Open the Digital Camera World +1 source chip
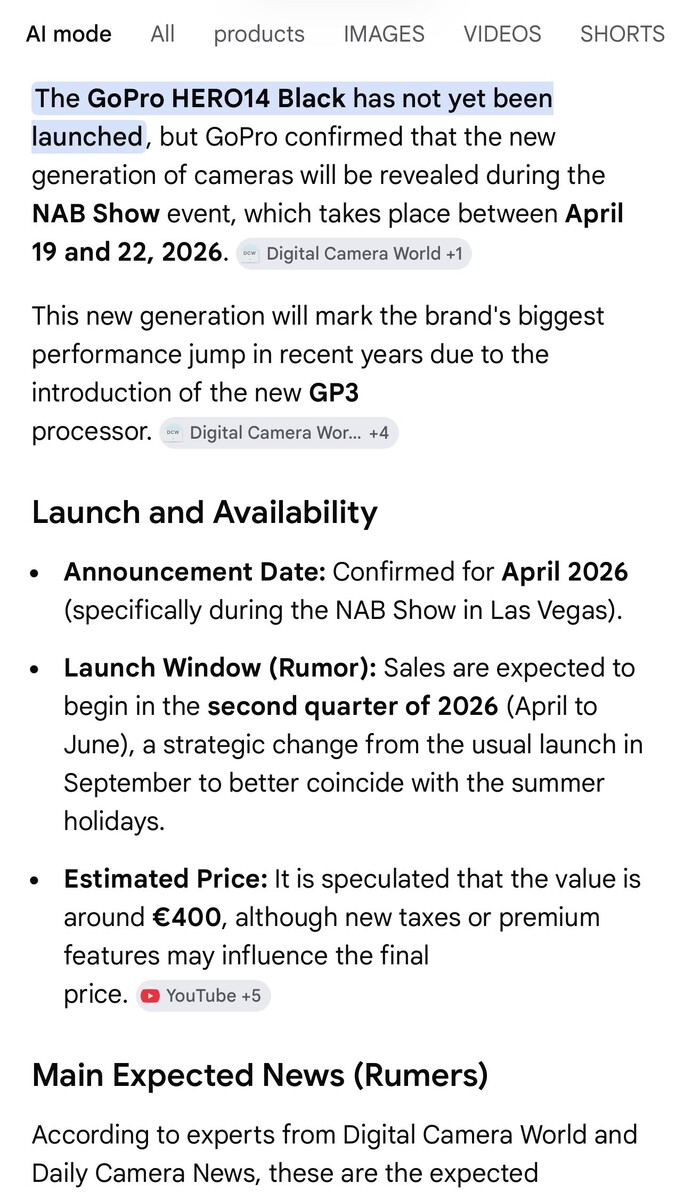The image size is (684, 1200). (x=353, y=254)
